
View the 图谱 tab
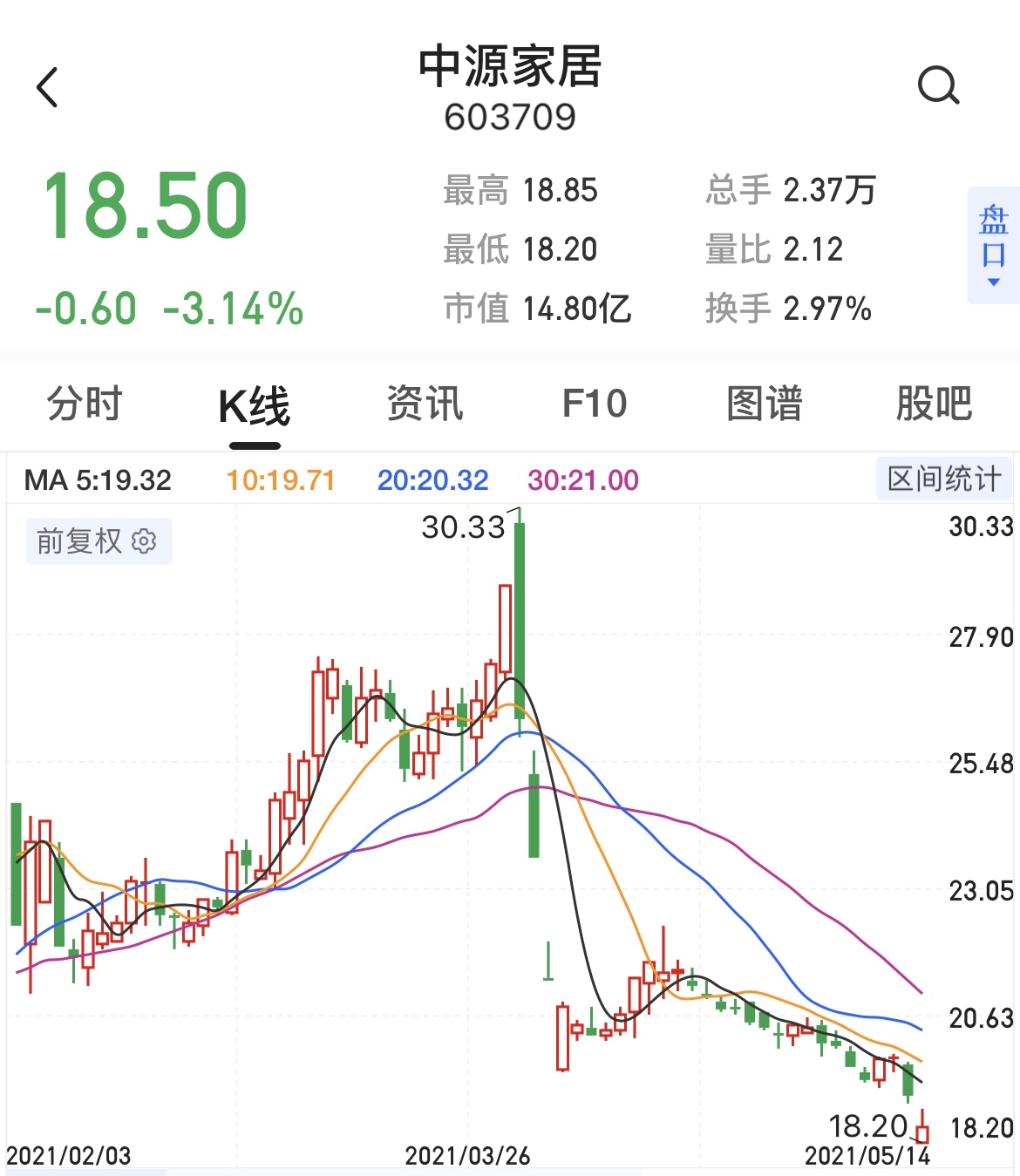(764, 404)
